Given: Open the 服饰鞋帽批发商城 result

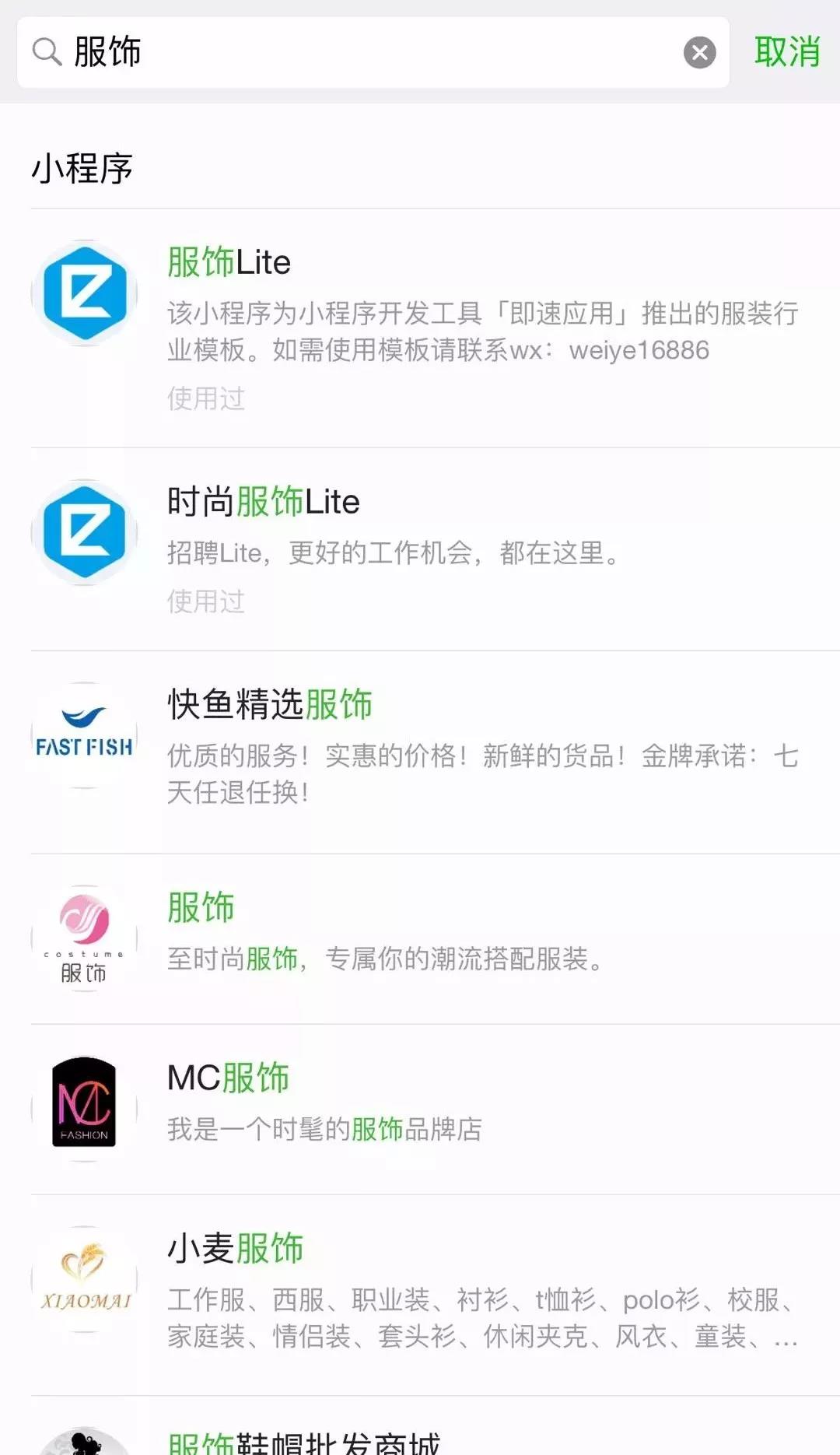Looking at the screenshot, I should pos(420,1427).
